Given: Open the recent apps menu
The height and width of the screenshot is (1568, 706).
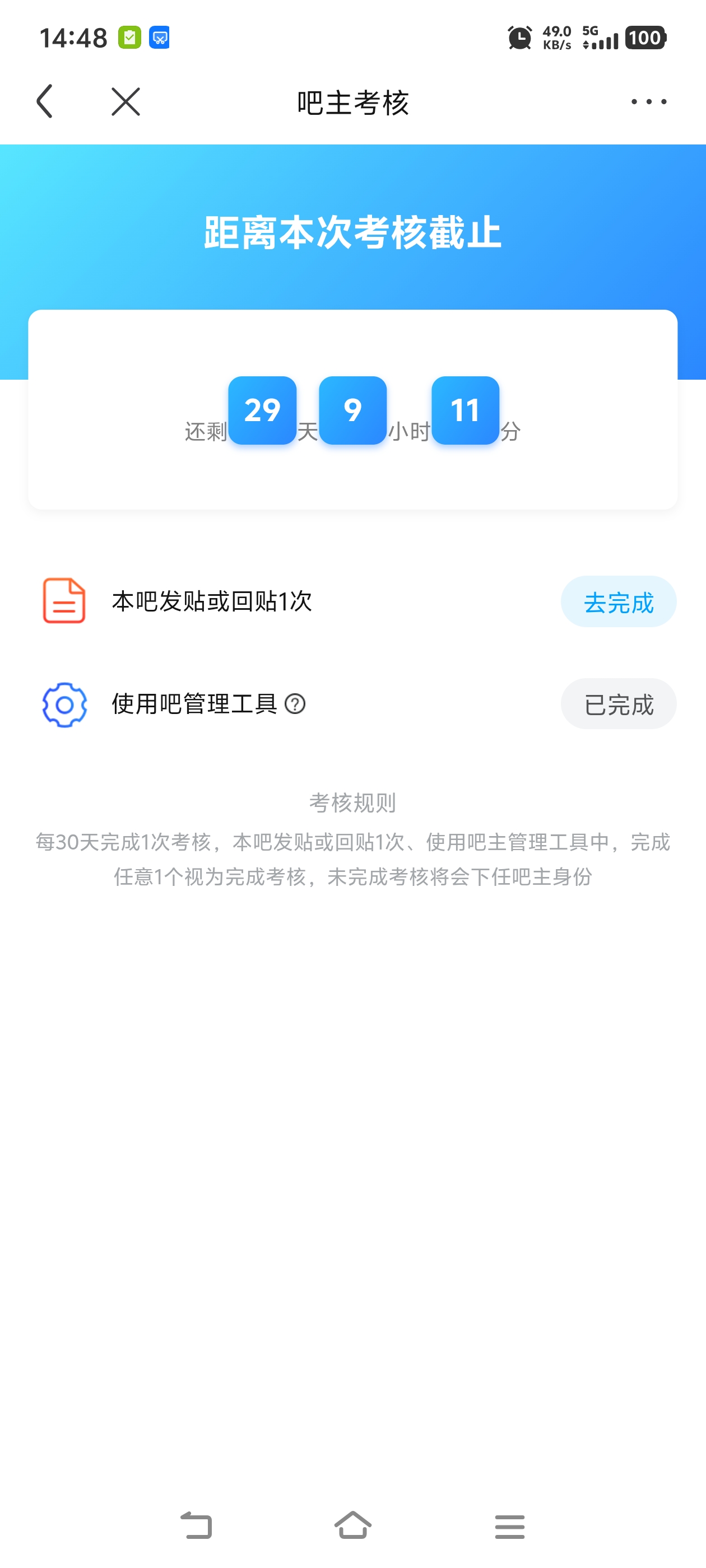Looking at the screenshot, I should pos(509,1527).
